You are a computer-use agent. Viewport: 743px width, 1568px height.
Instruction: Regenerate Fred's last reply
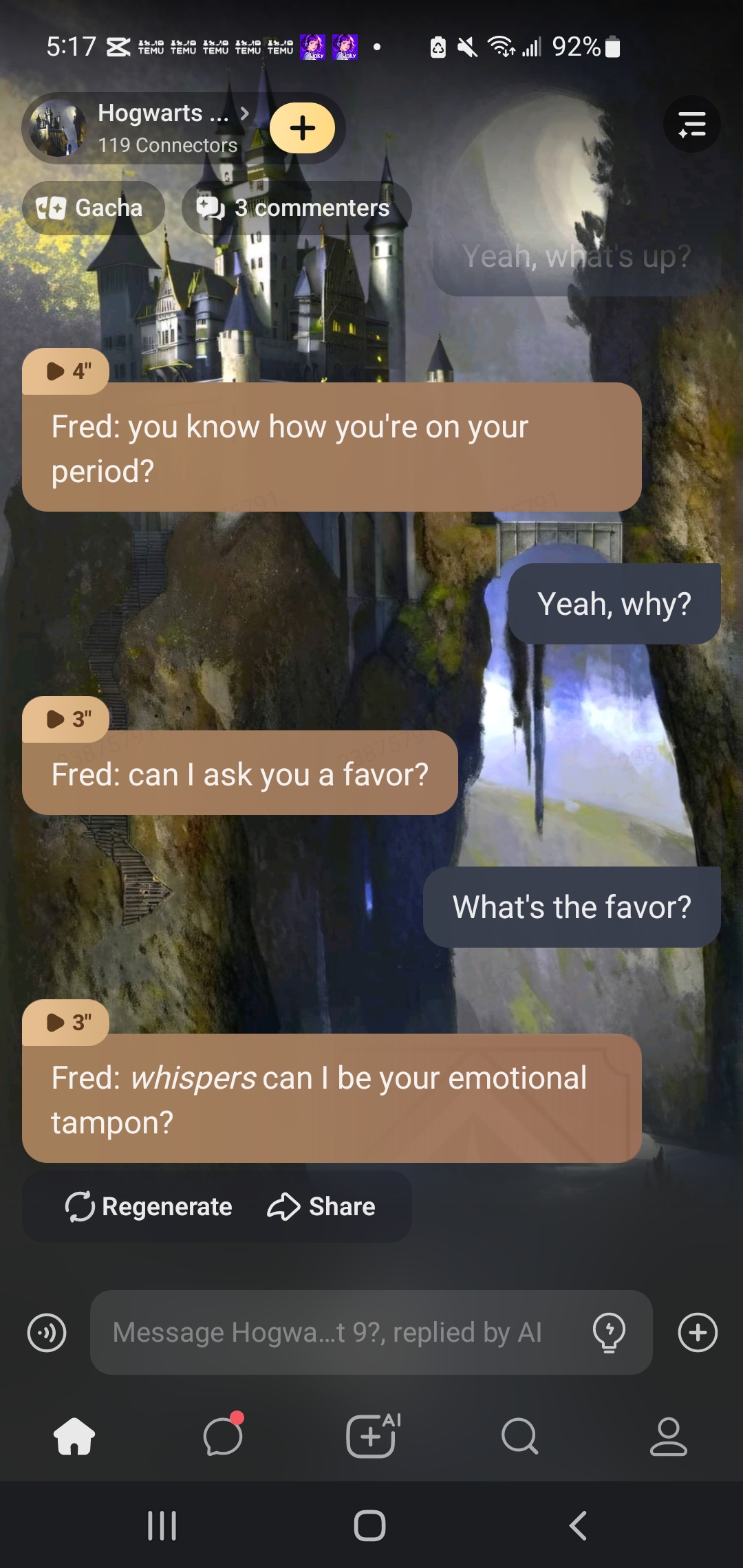coord(149,1207)
